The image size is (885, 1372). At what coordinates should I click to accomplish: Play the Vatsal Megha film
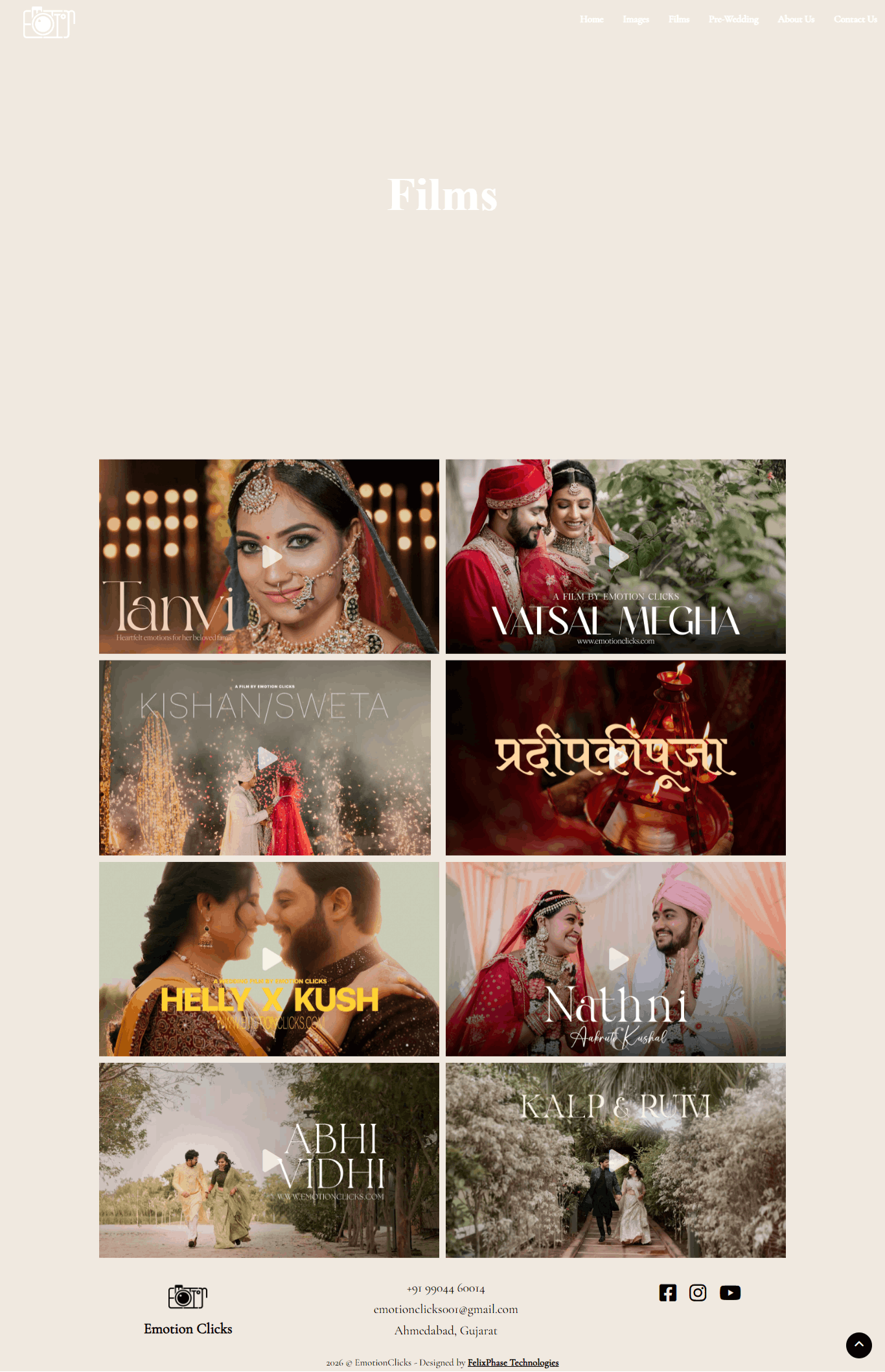[x=618, y=557]
